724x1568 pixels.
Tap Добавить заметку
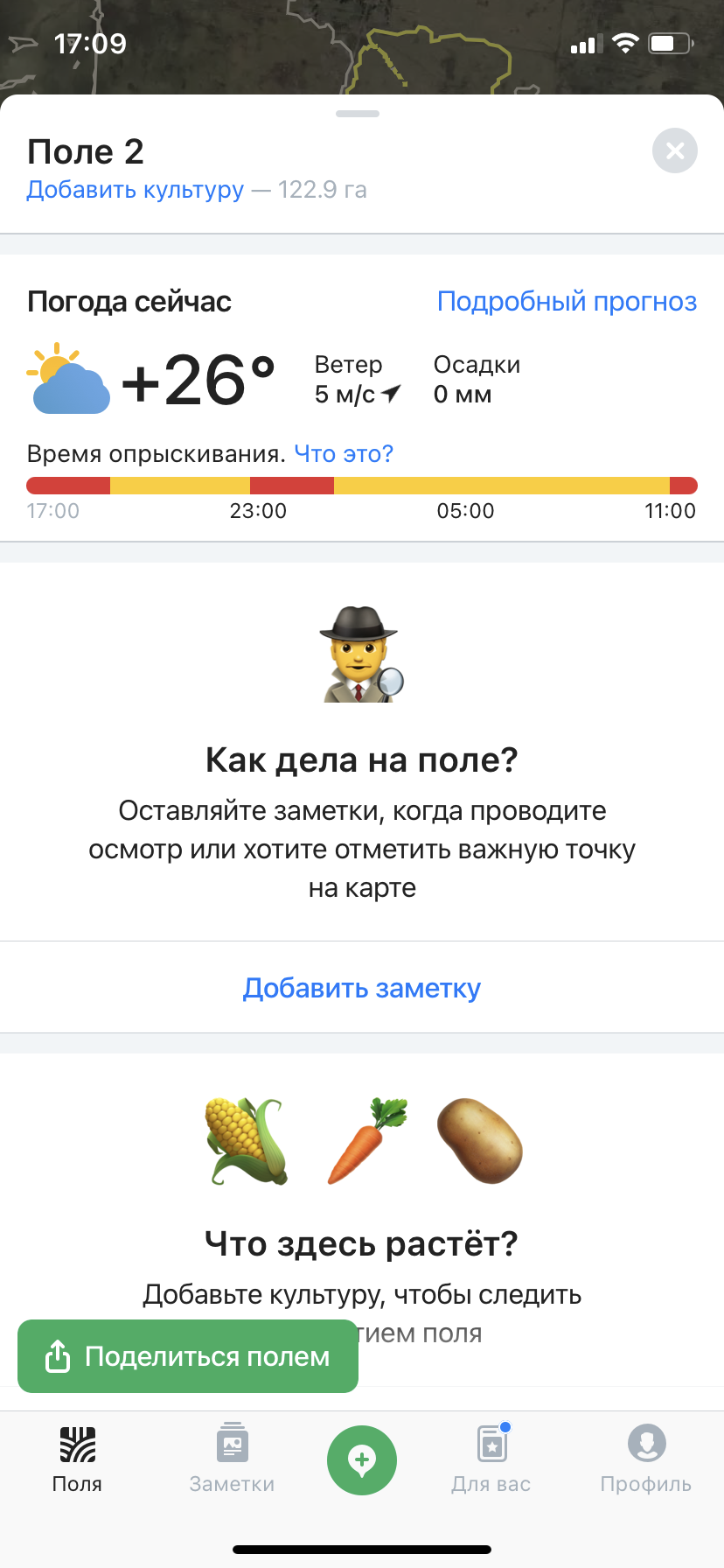coord(362,987)
